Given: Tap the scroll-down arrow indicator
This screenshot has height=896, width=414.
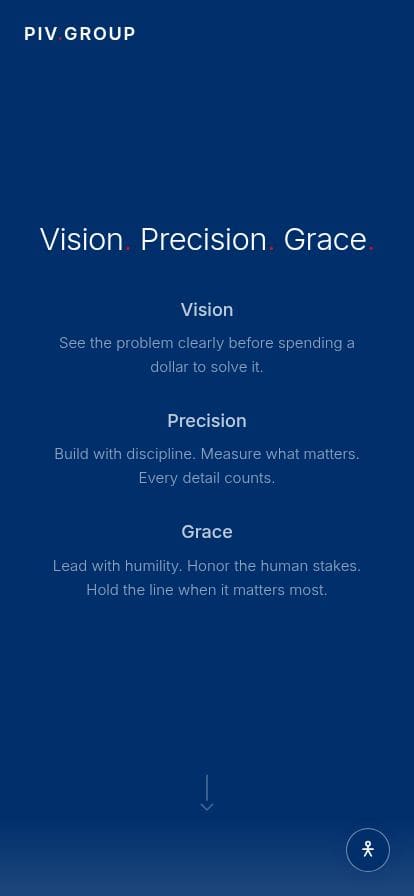Looking at the screenshot, I should pos(207,793).
